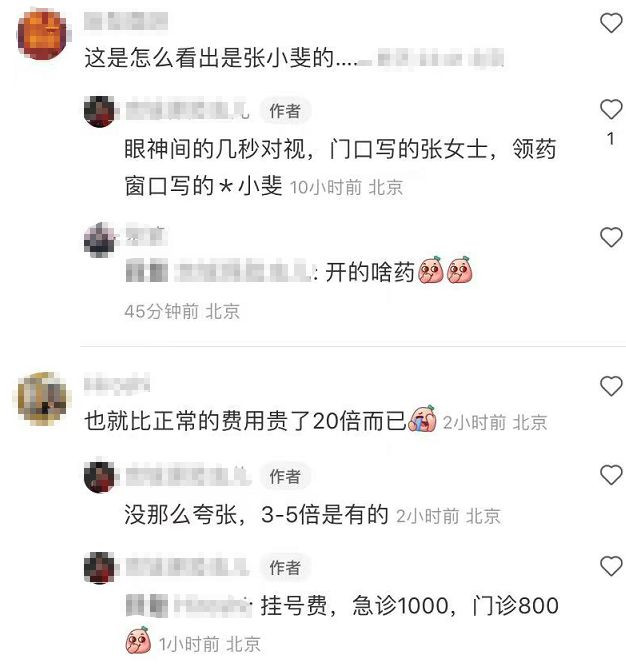626x666 pixels.
Task: Open author avatar beside the 没那么夸张 reply
Action: [99, 477]
